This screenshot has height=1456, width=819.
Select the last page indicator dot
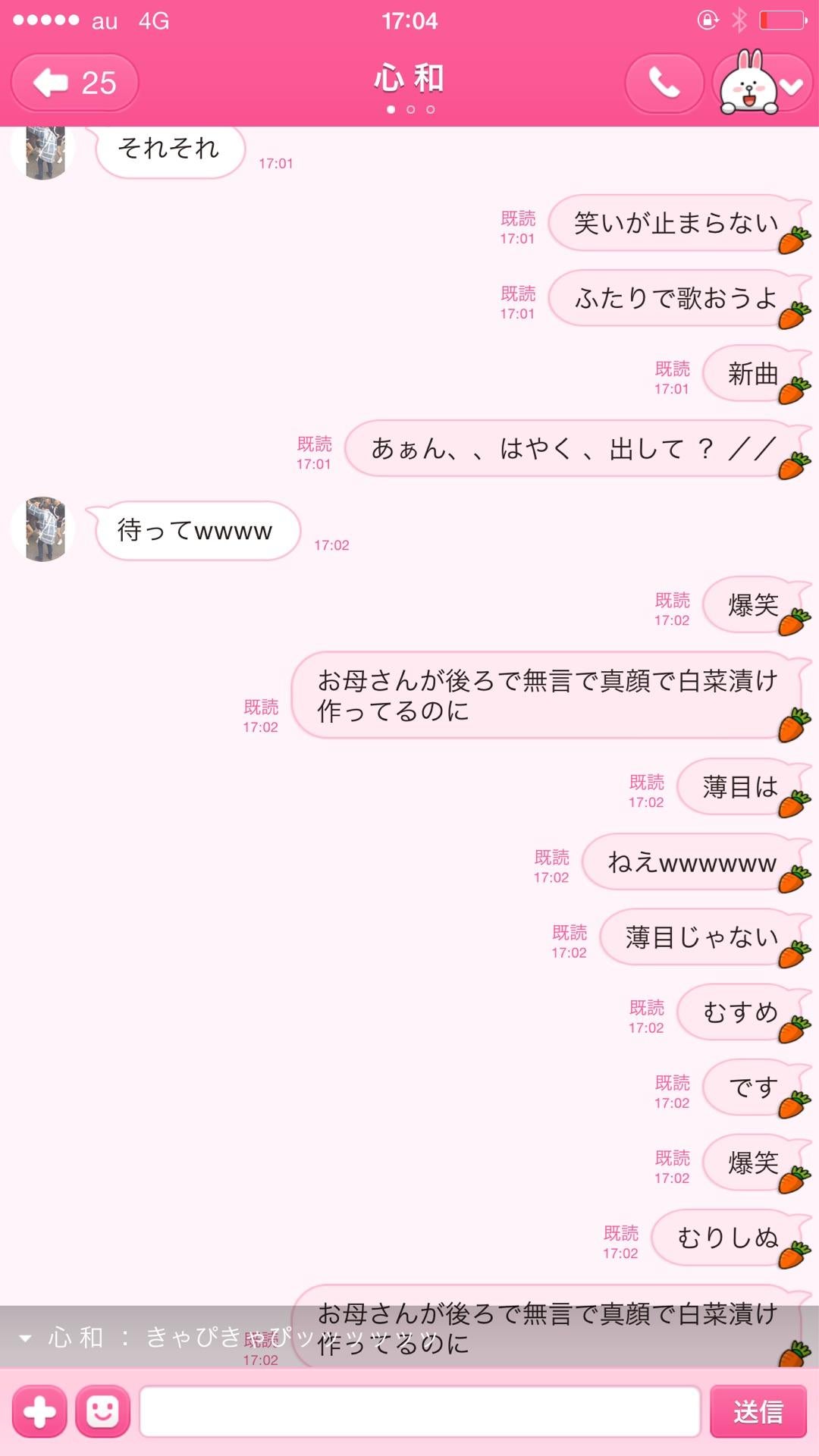pos(429,110)
